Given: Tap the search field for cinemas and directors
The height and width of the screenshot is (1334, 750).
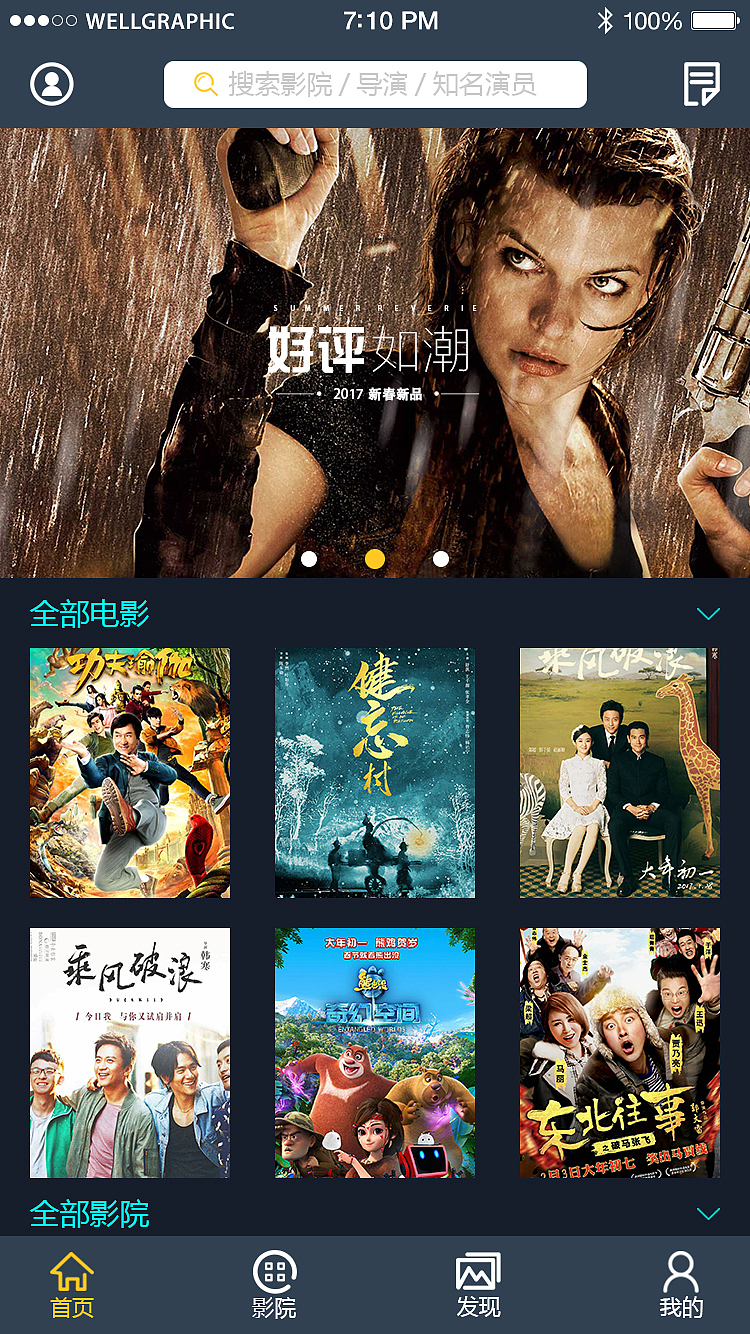Looking at the screenshot, I should [x=375, y=84].
